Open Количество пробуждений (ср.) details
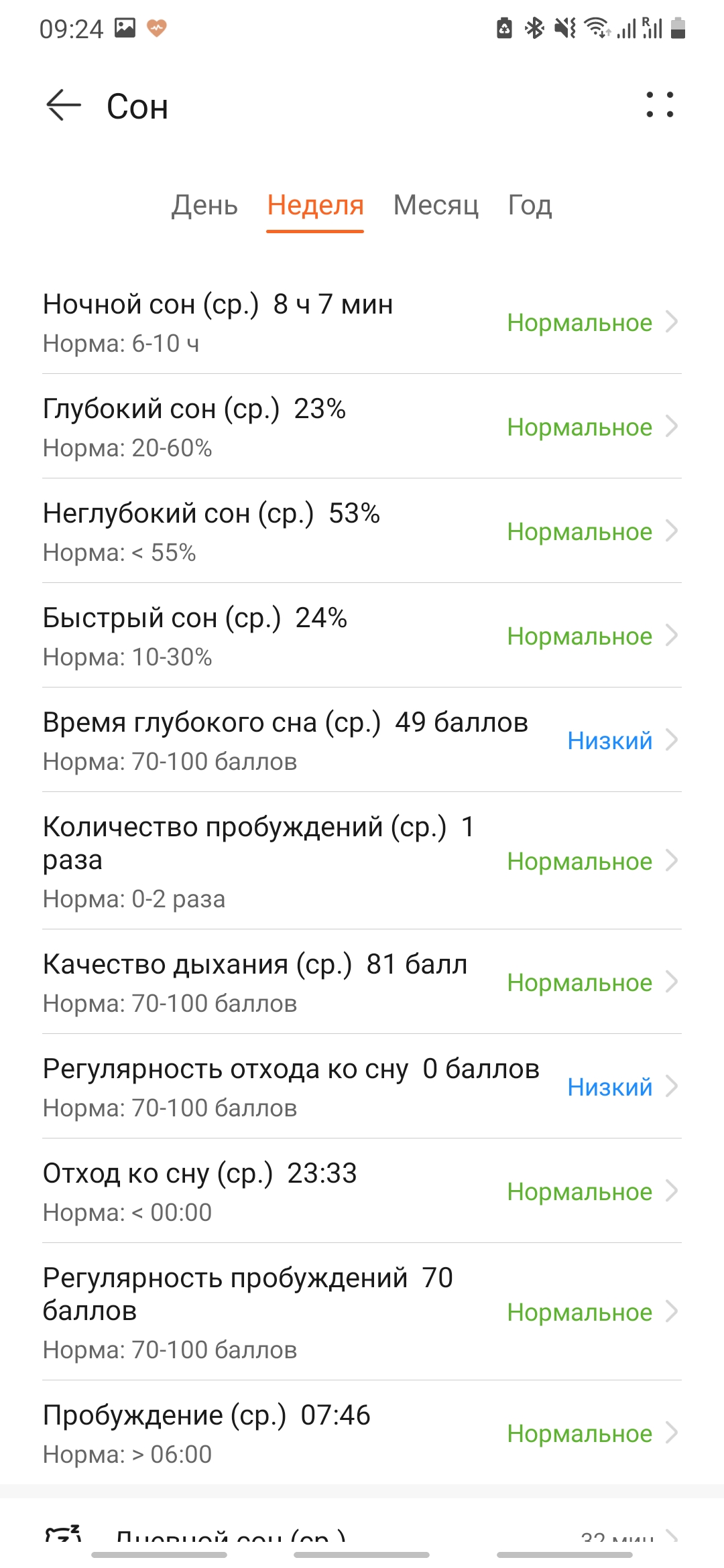Image resolution: width=724 pixels, height=1568 pixels. (362, 861)
